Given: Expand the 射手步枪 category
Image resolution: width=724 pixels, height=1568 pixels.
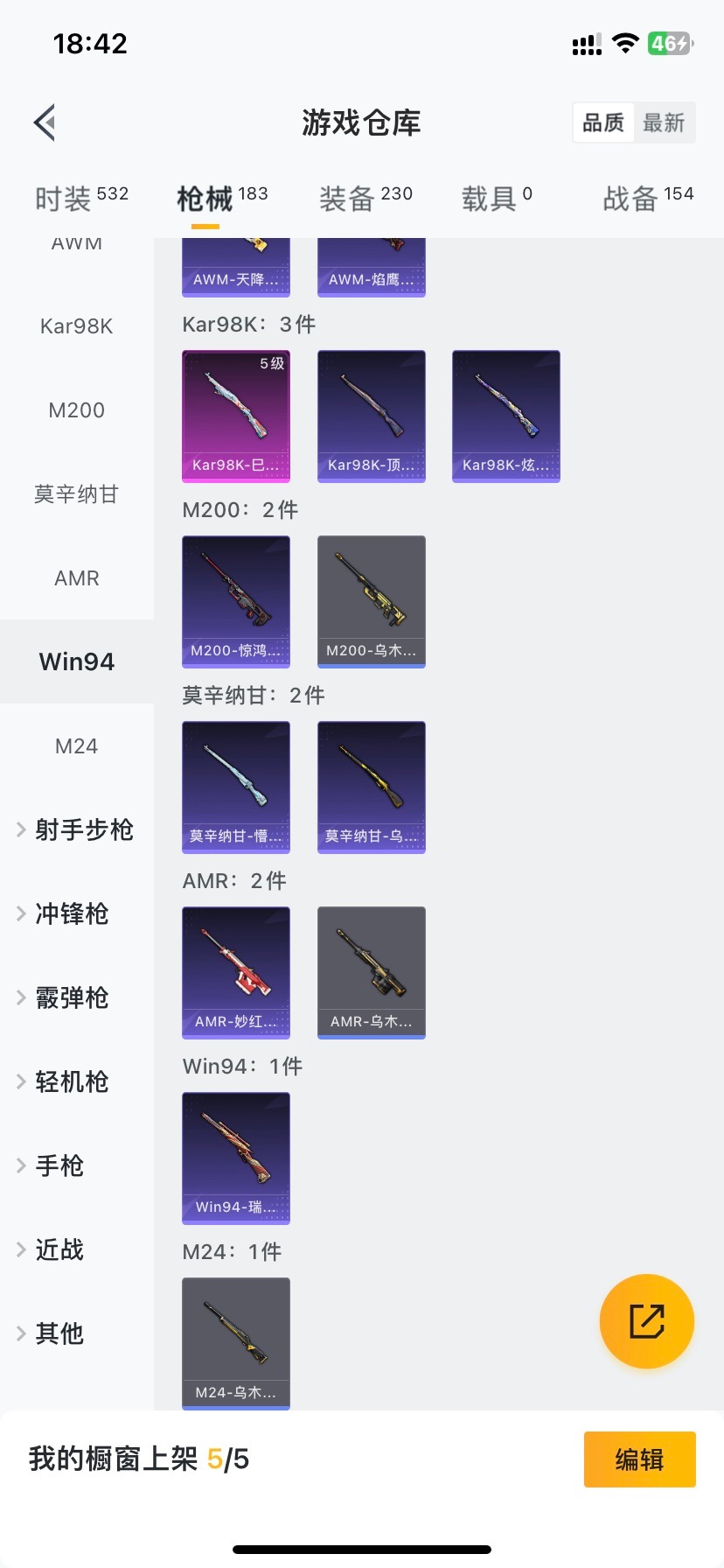Looking at the screenshot, I should tap(77, 829).
